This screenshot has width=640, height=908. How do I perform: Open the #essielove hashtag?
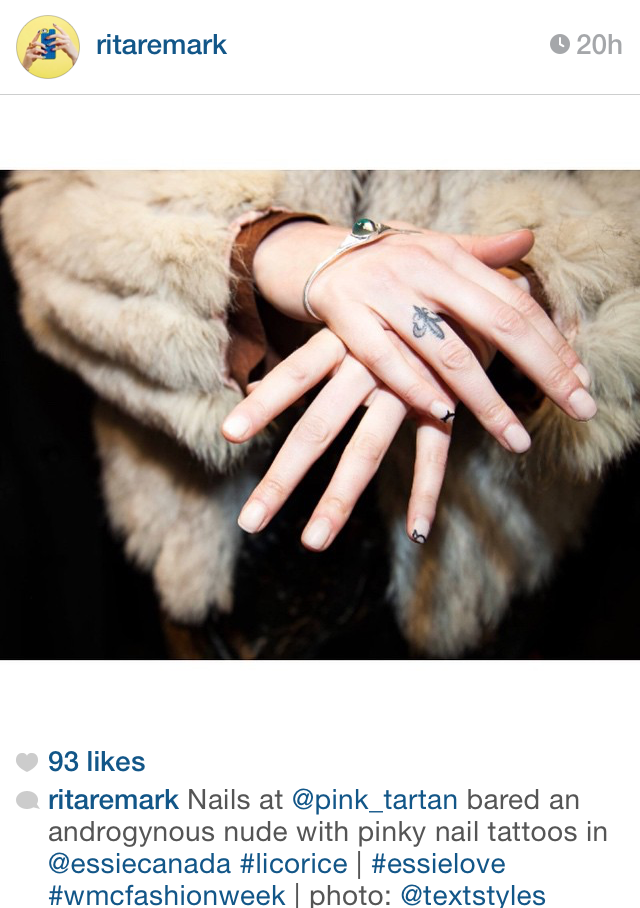click(x=438, y=863)
